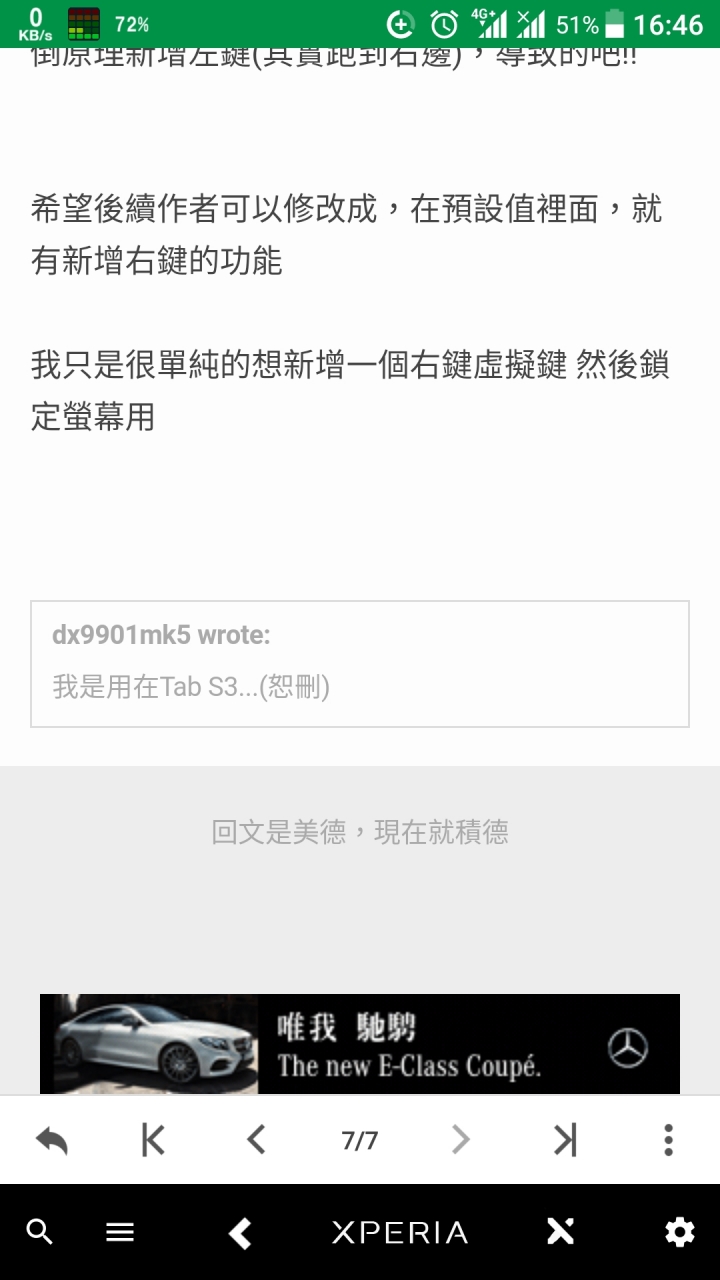
Task: Tap the X icon beside XPERIA
Action: click(x=561, y=1232)
